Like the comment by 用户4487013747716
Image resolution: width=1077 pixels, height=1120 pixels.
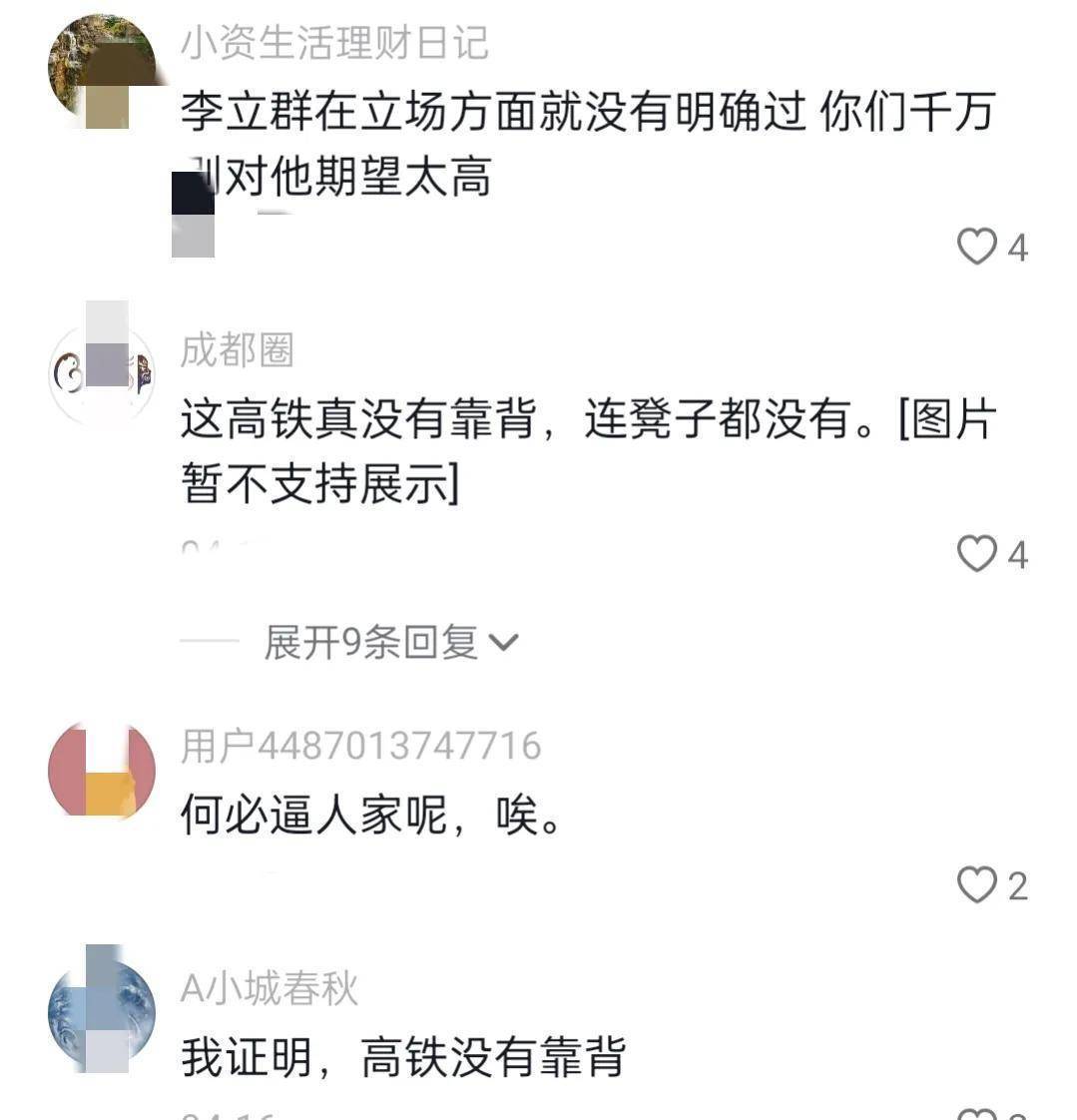tap(977, 885)
